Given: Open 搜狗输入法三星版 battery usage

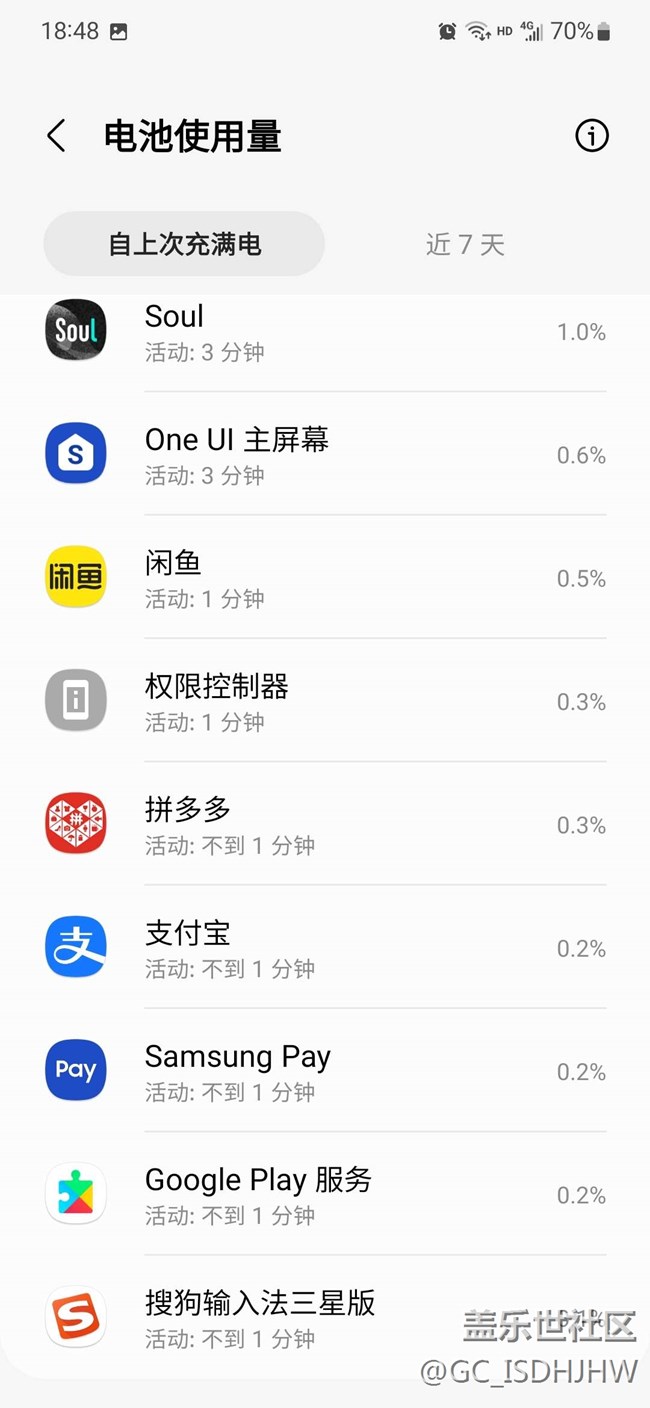Looking at the screenshot, I should click(325, 1317).
